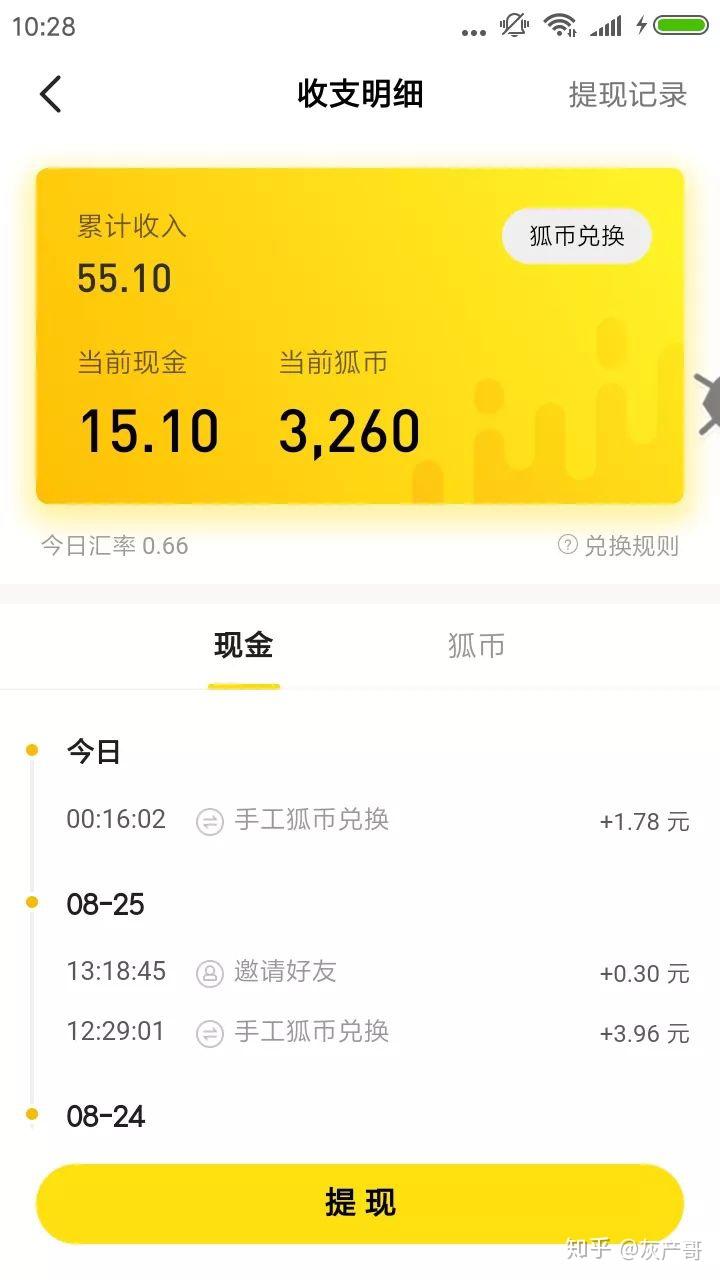720x1280 pixels.
Task: Tap the exchange icon on the 12:29:01 entry
Action: [x=209, y=1032]
